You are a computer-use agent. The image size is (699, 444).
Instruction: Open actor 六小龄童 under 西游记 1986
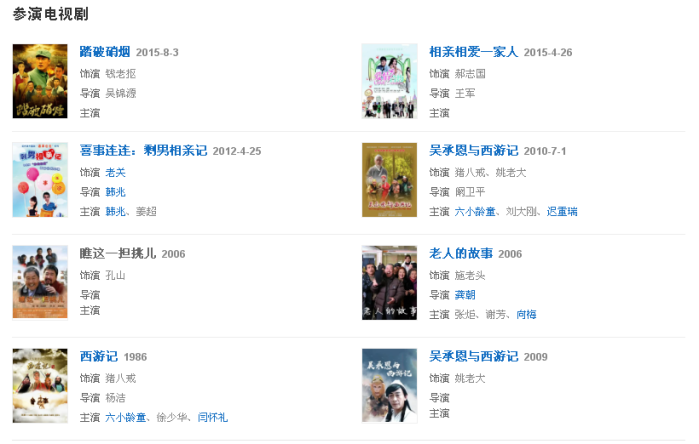(x=125, y=417)
